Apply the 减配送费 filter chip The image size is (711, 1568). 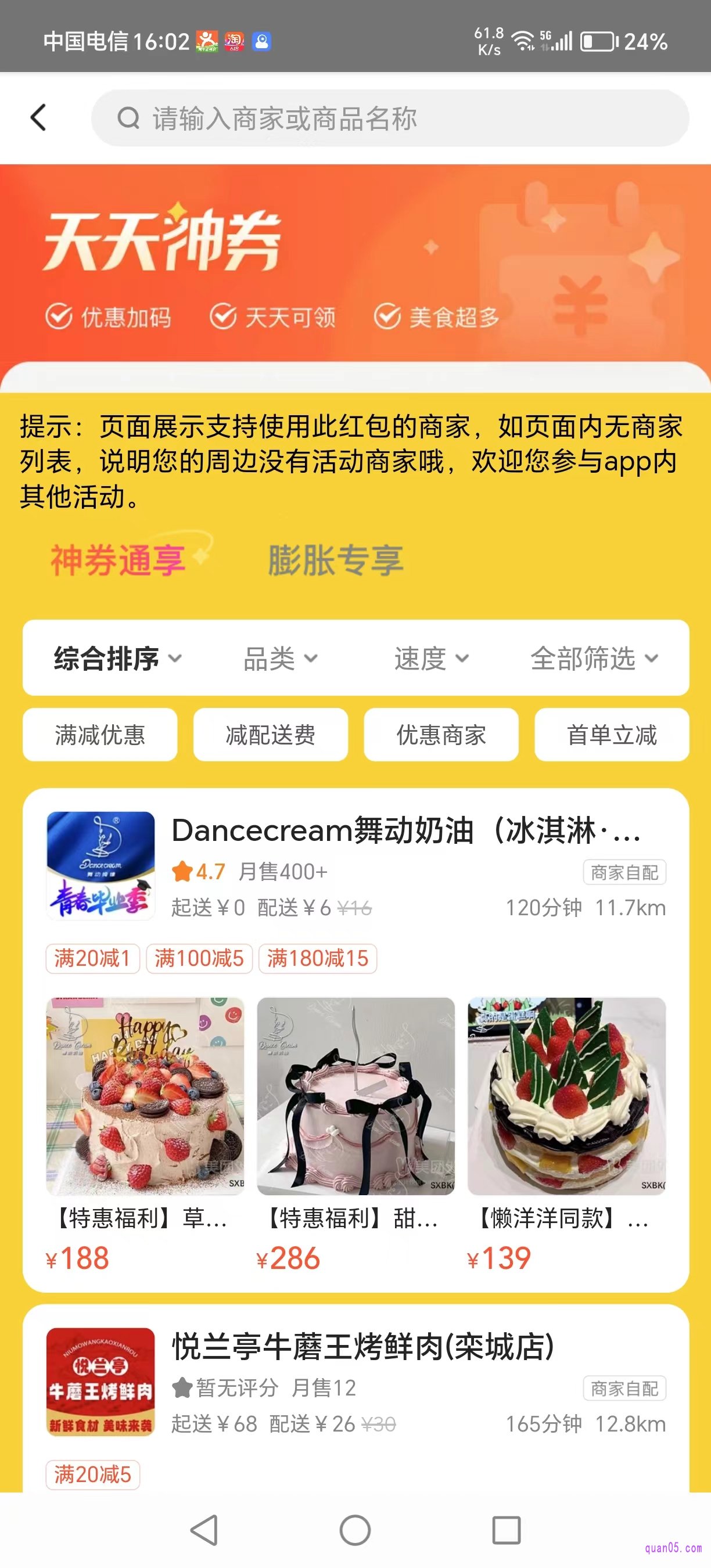[x=270, y=735]
